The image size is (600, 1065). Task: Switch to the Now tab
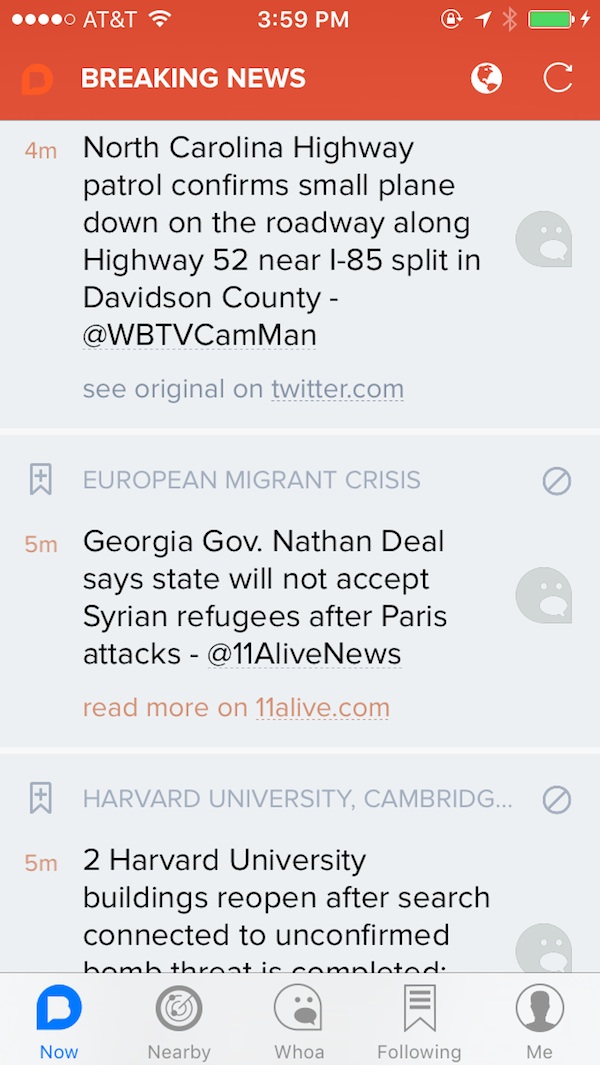pos(59,1020)
